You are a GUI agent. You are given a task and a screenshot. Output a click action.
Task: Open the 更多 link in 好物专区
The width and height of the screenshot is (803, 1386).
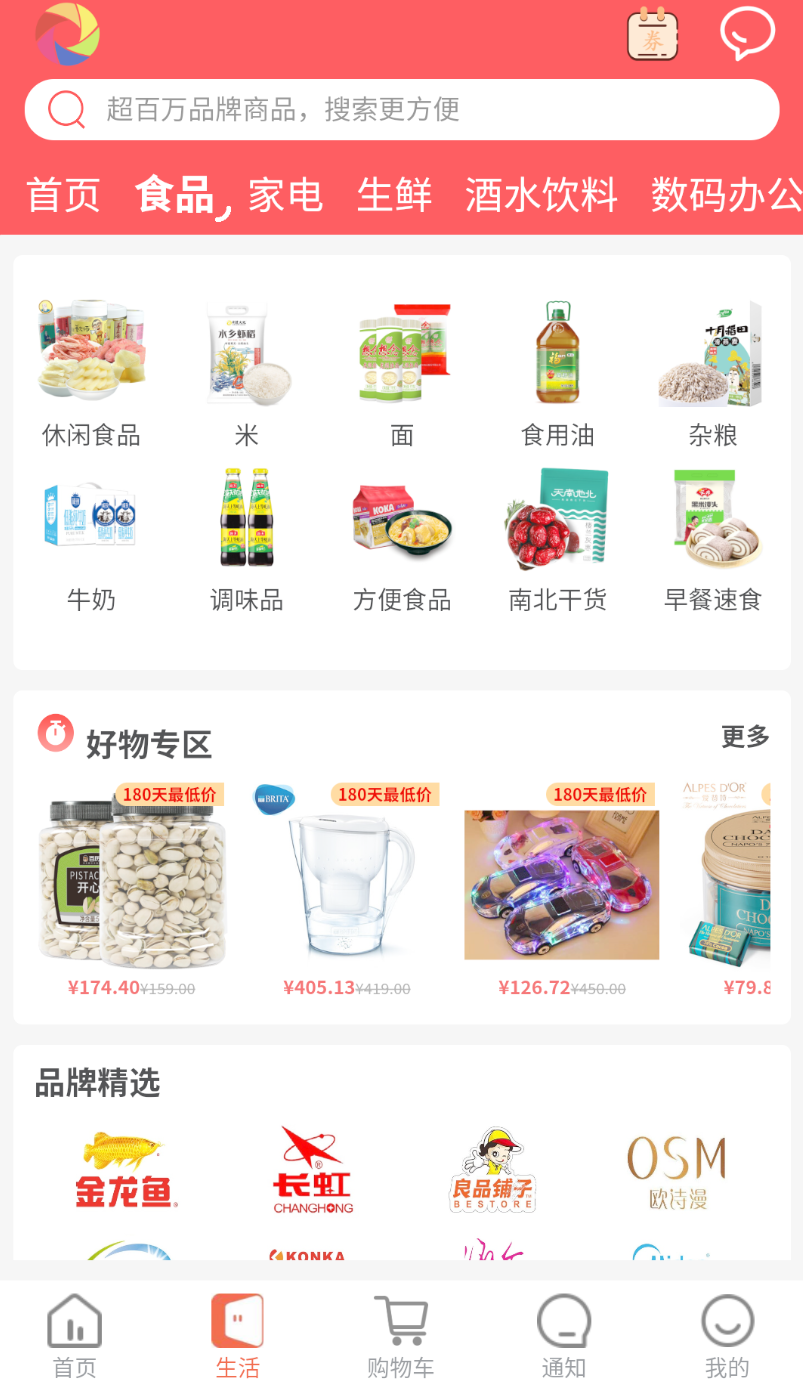(x=743, y=736)
